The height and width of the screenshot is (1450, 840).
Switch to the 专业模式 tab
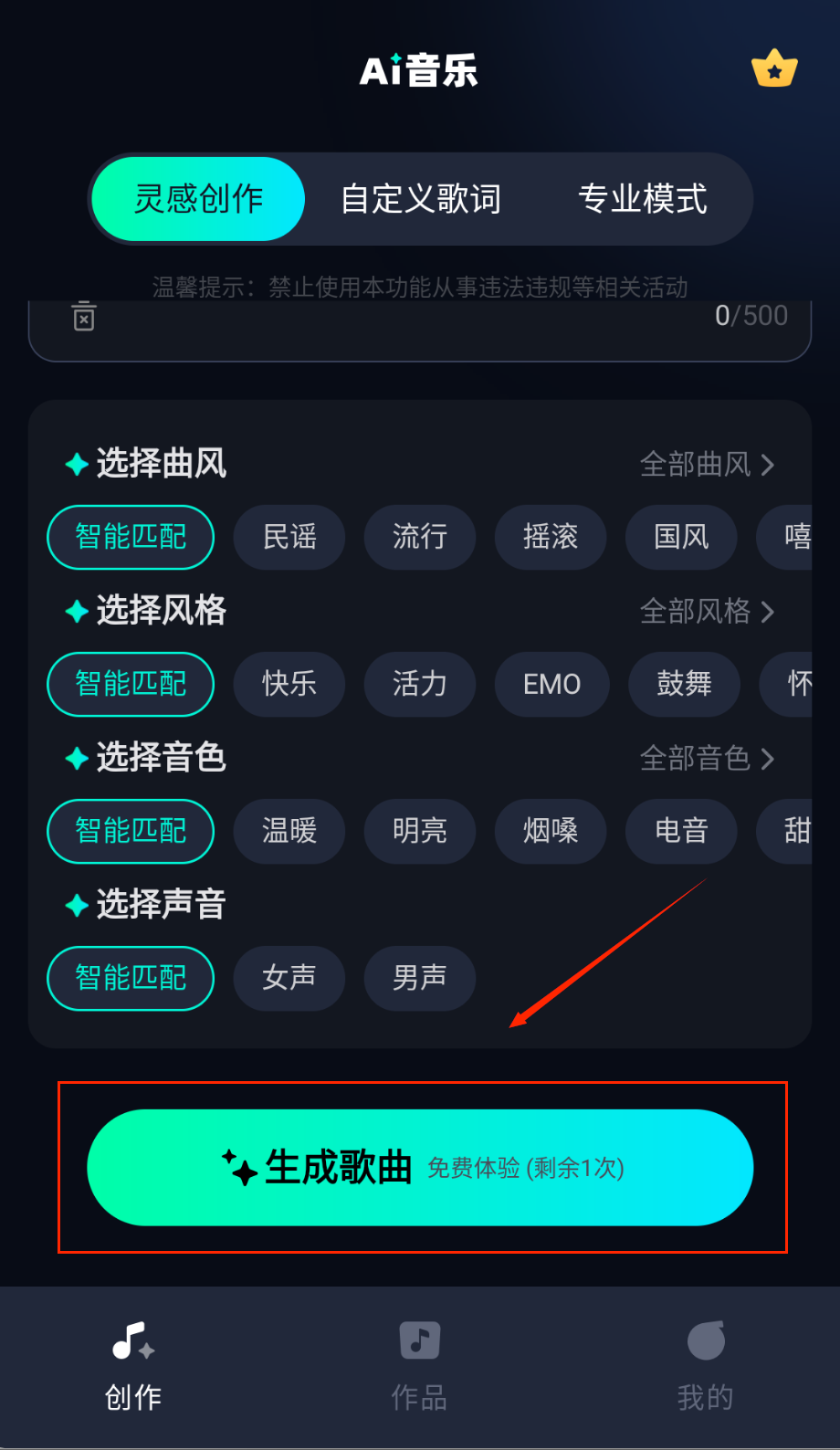click(642, 199)
